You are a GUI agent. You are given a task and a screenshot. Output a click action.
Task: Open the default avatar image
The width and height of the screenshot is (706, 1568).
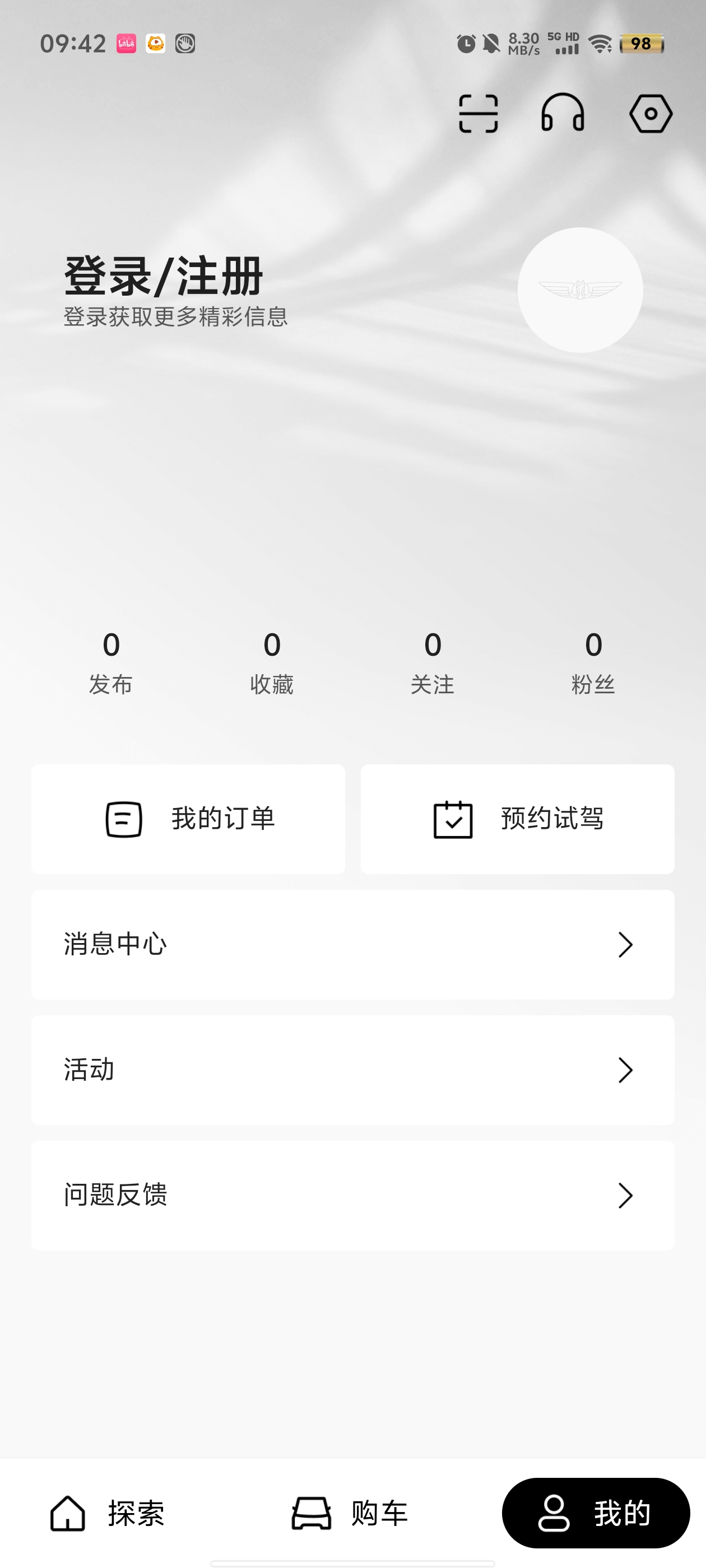coord(582,289)
